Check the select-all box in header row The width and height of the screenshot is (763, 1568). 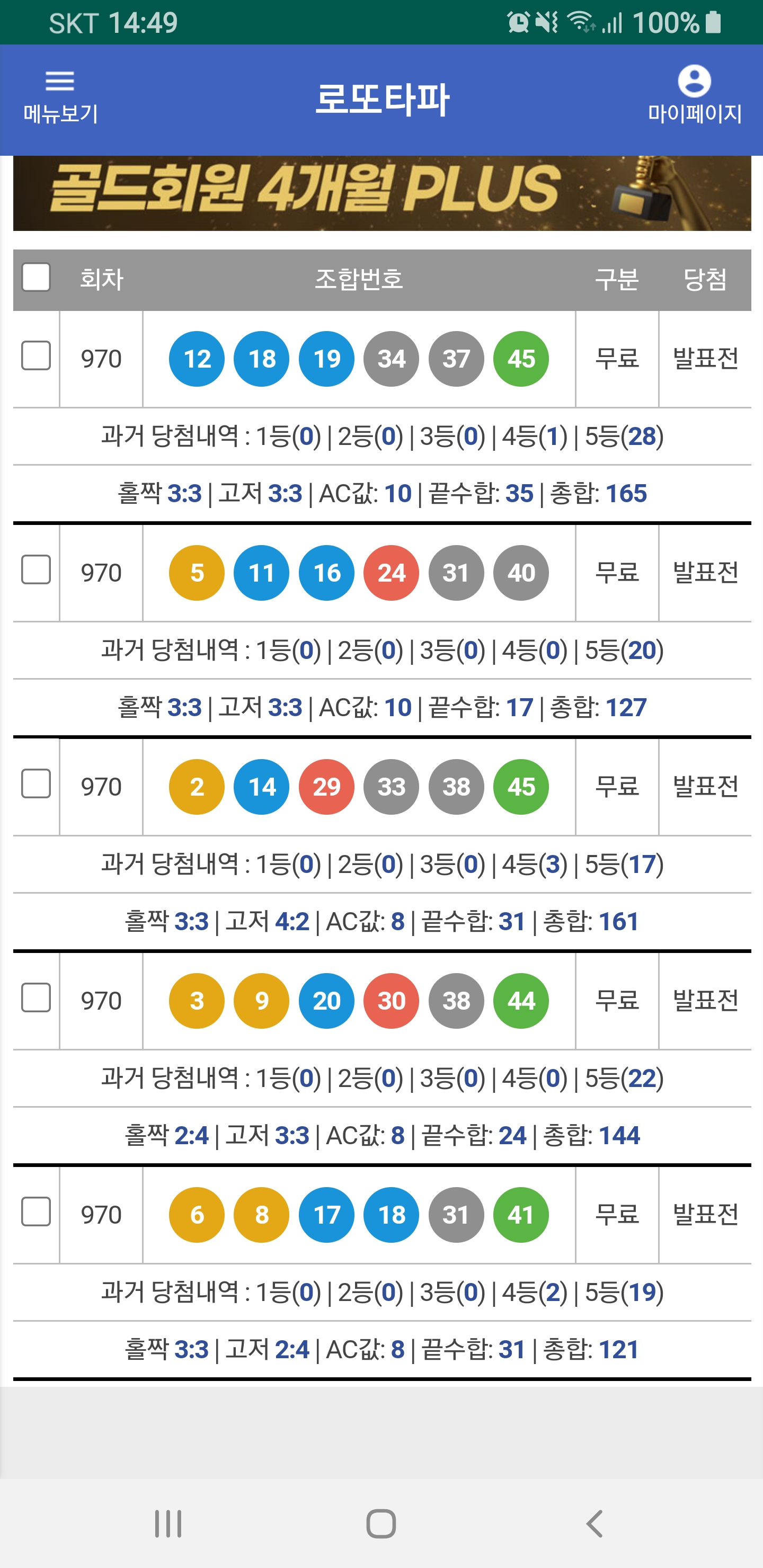[x=36, y=278]
